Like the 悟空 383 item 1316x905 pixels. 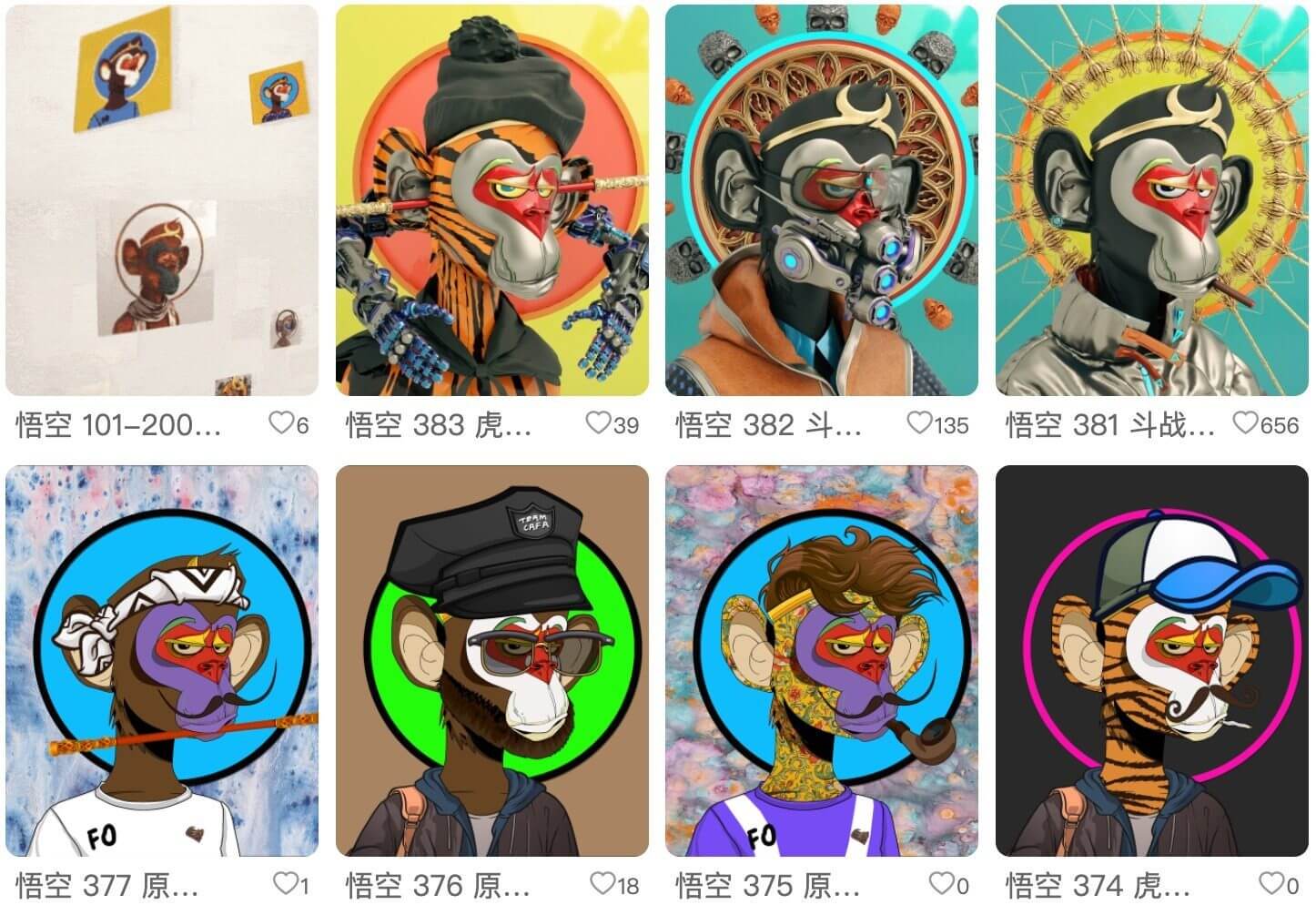[x=598, y=423]
